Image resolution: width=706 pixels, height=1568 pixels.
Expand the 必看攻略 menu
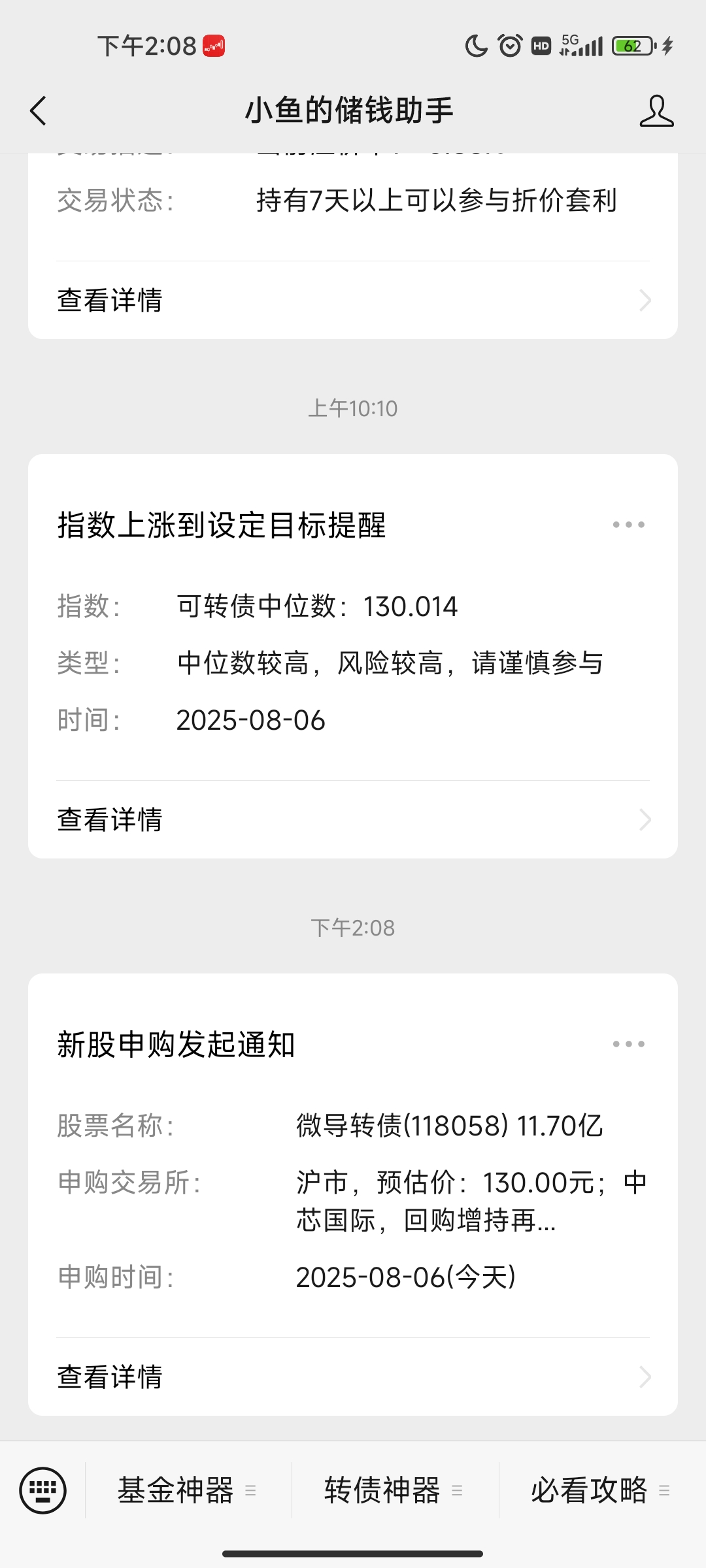pos(601,1490)
